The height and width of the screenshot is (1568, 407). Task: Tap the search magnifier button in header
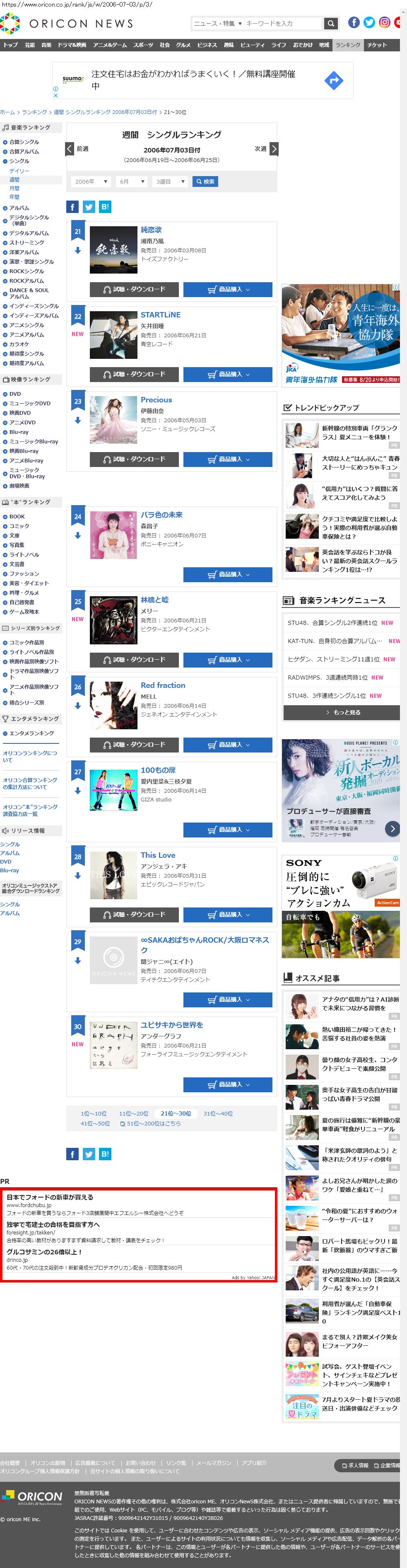[x=330, y=24]
